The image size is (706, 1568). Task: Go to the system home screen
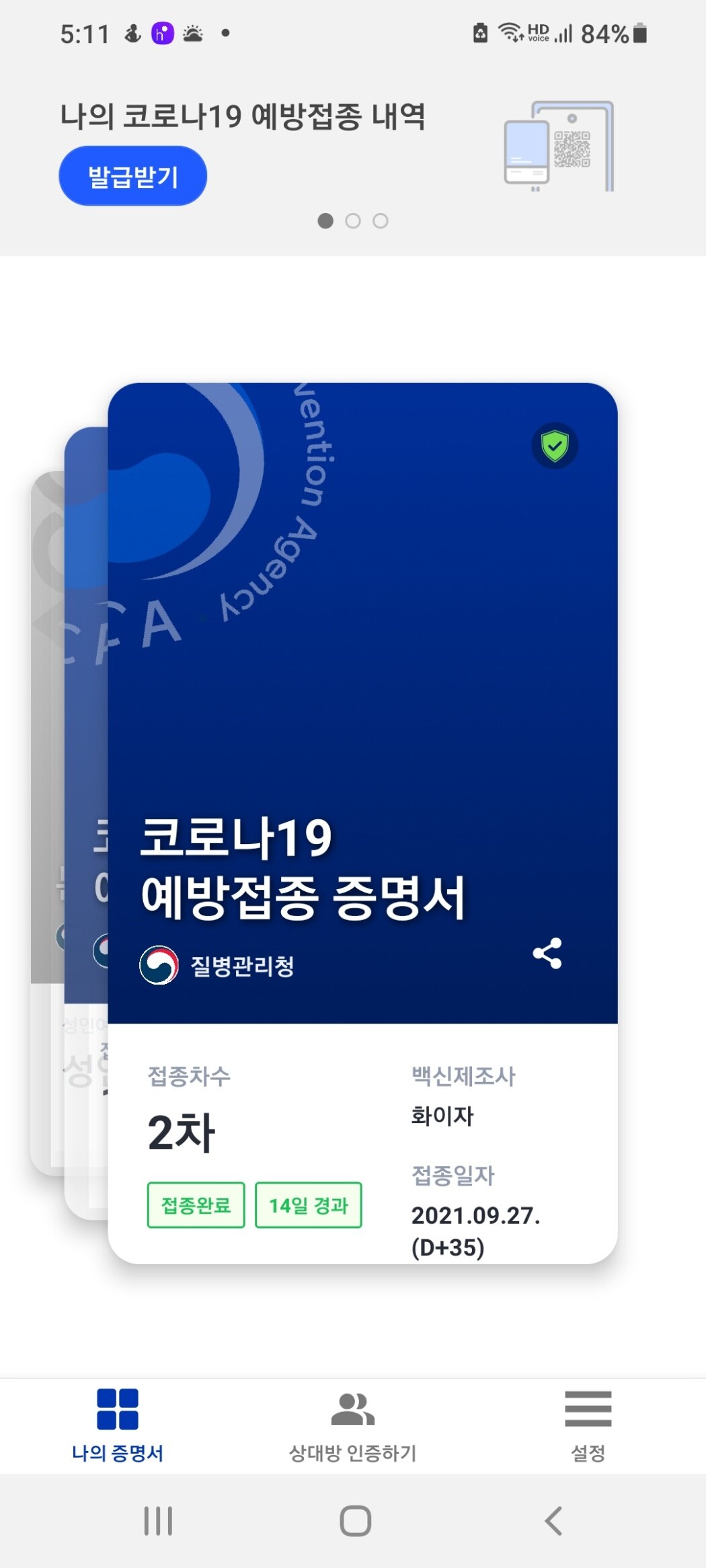pos(355,1521)
